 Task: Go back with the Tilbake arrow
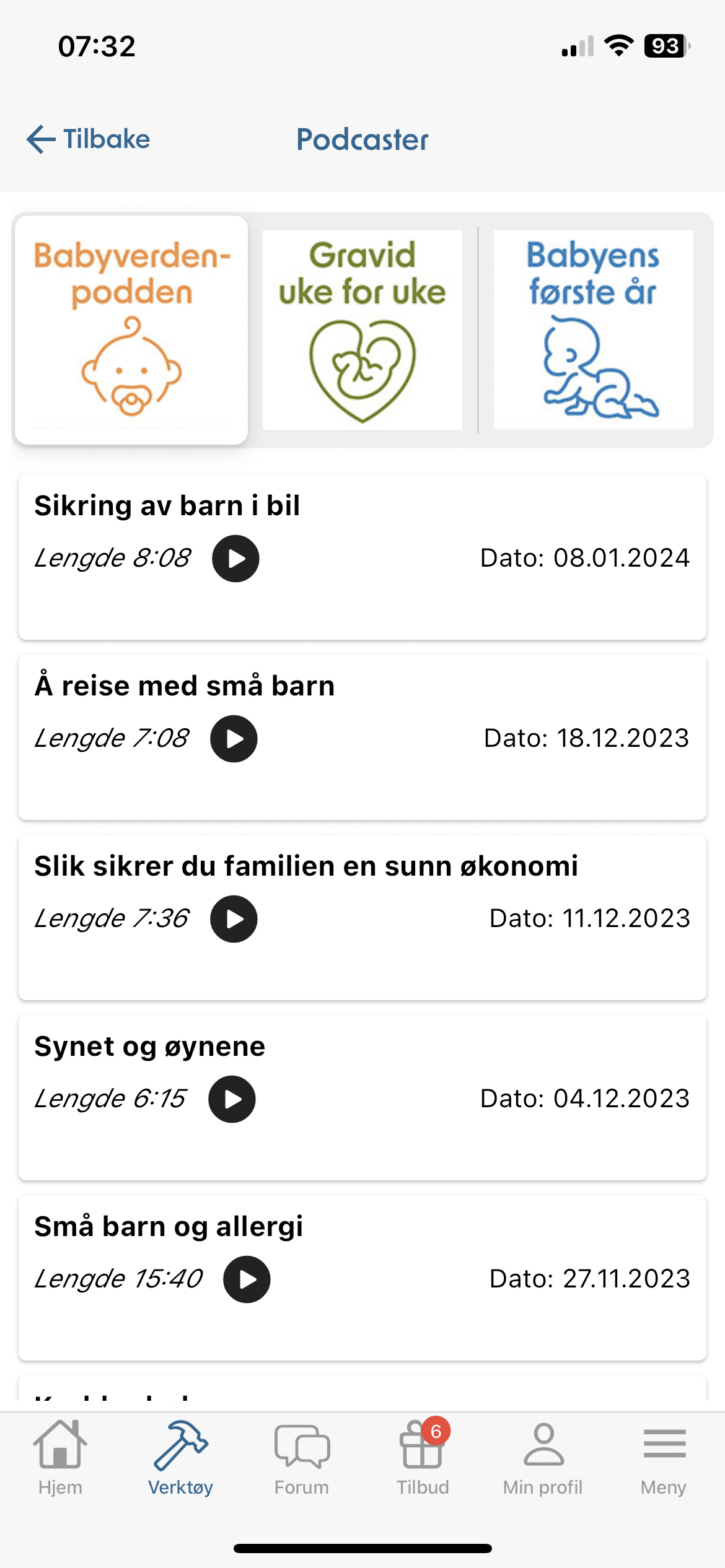pos(88,139)
